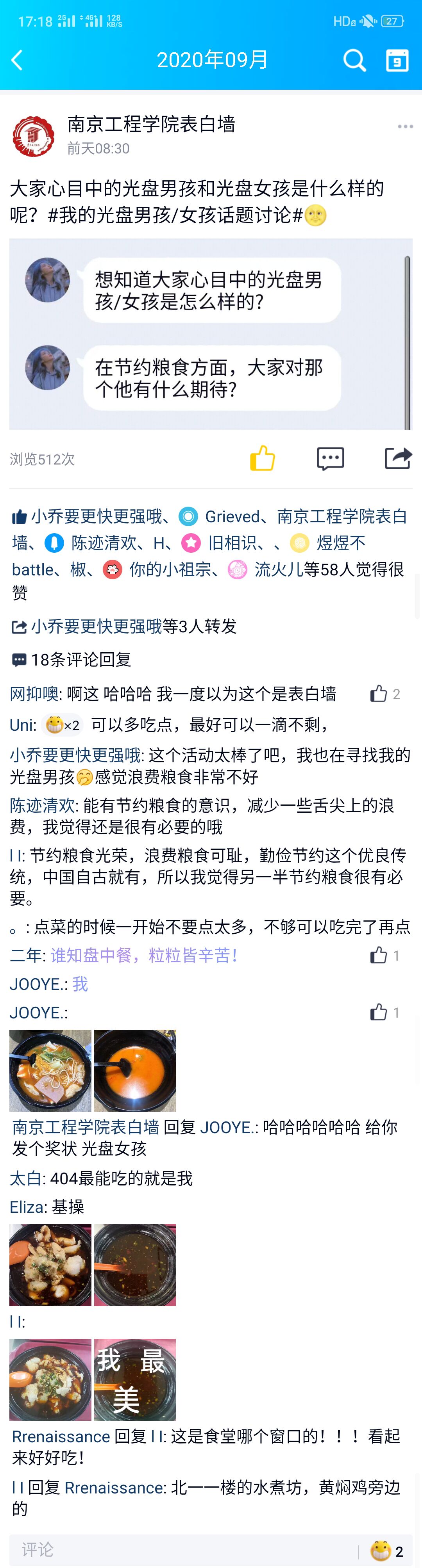Visit Rrenaissance's profile from the reply
This screenshot has width=422, height=1568.
point(61,1436)
